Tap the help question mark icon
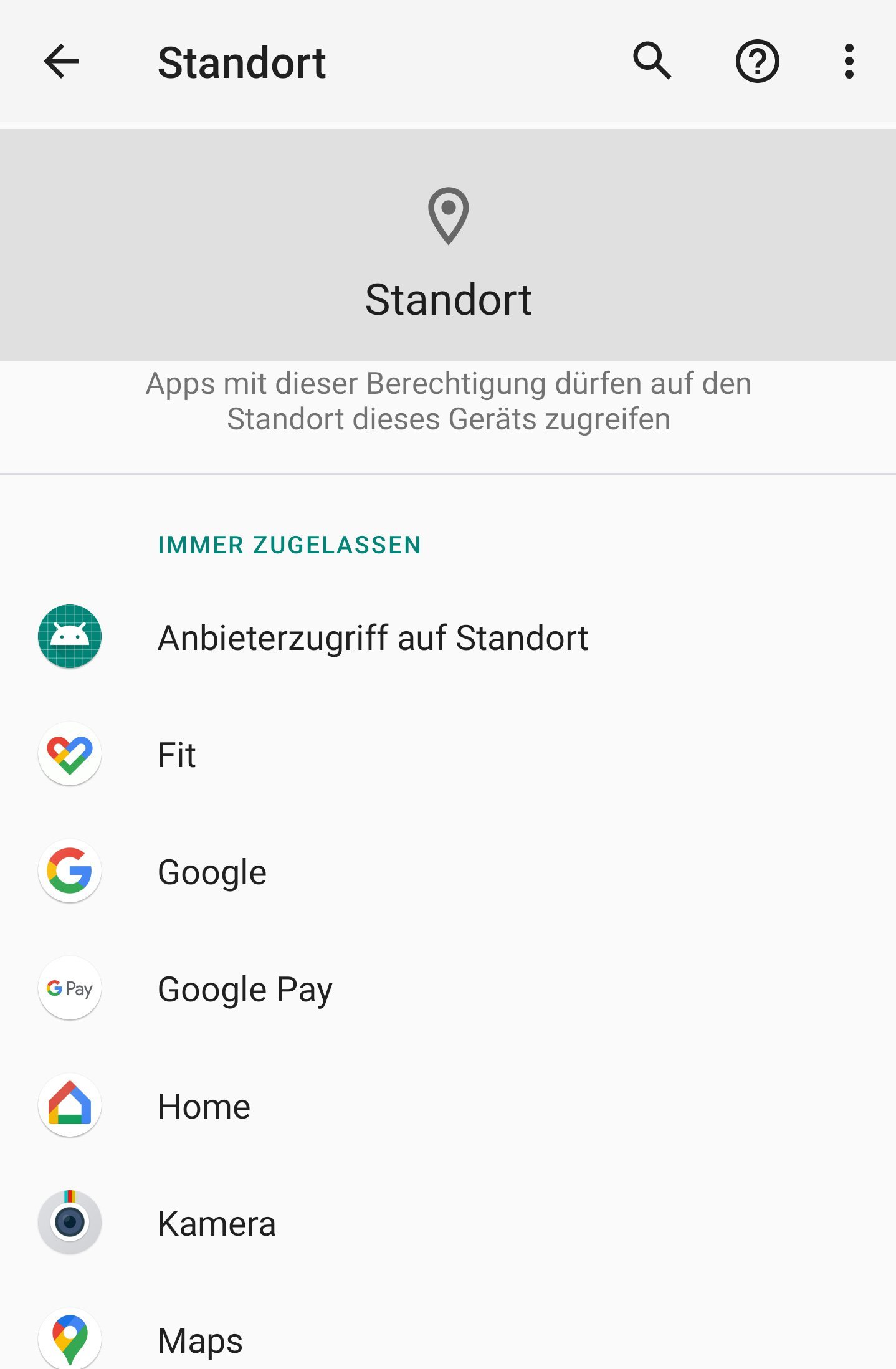The height and width of the screenshot is (1369, 896). [758, 62]
